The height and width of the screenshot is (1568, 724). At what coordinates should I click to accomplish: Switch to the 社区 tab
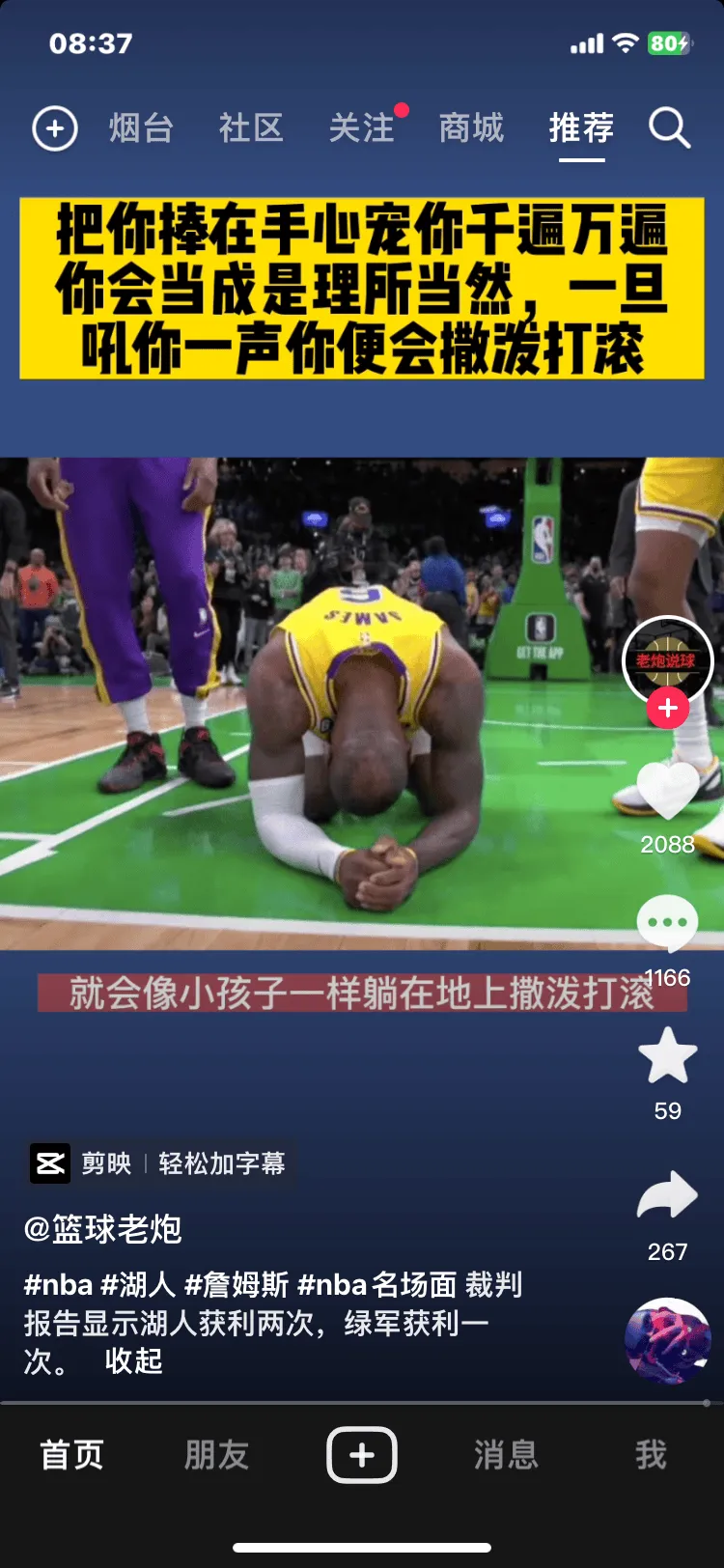pyautogui.click(x=251, y=127)
